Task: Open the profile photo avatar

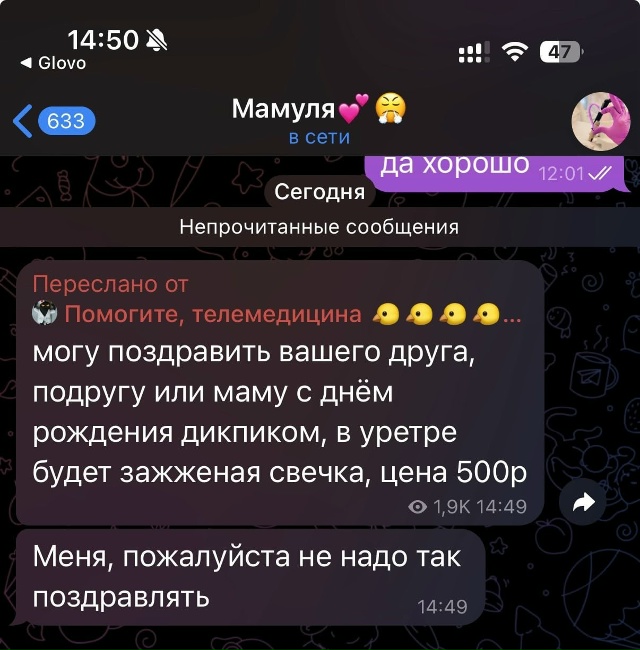Action: point(600,120)
